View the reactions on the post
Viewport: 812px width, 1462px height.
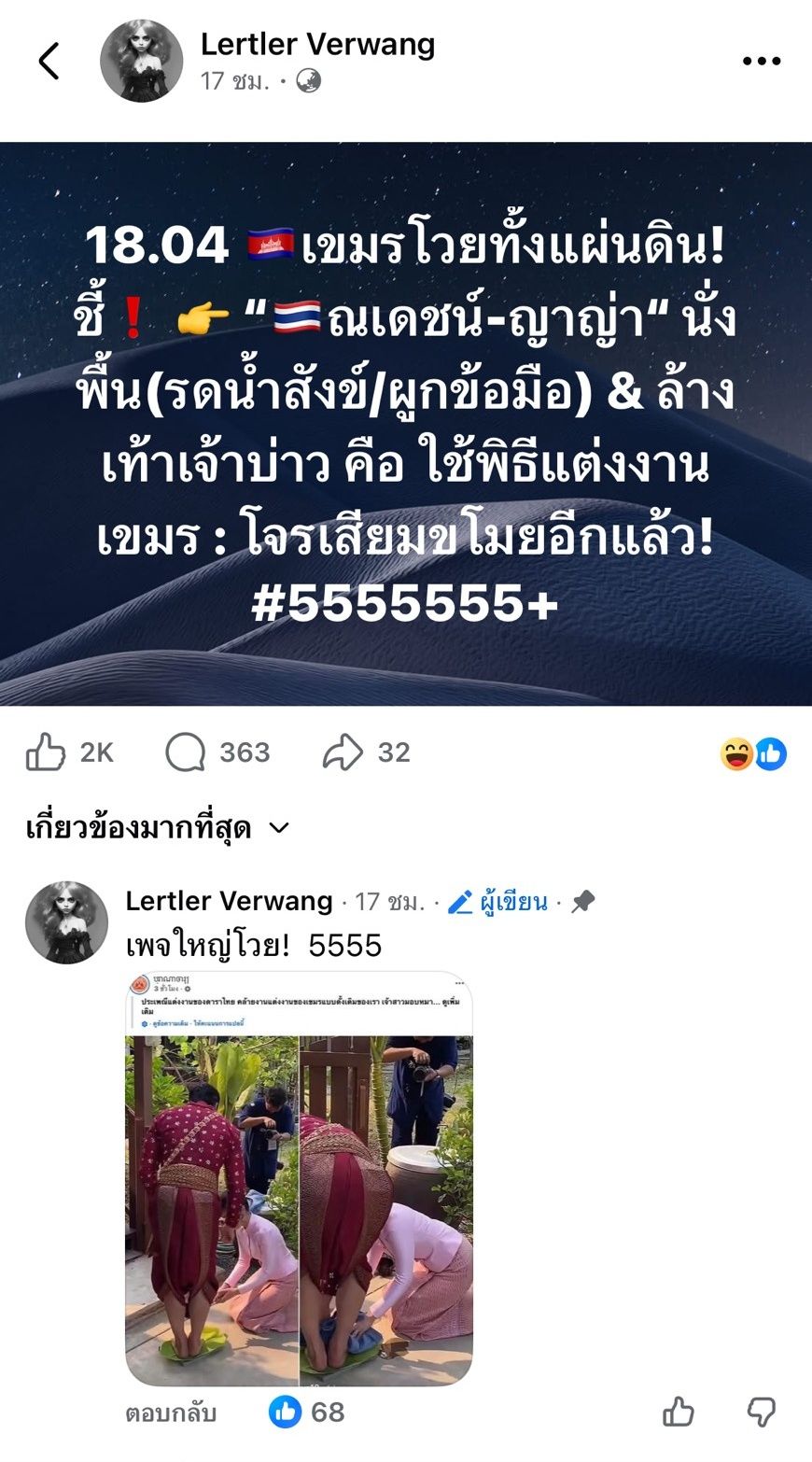(x=753, y=753)
